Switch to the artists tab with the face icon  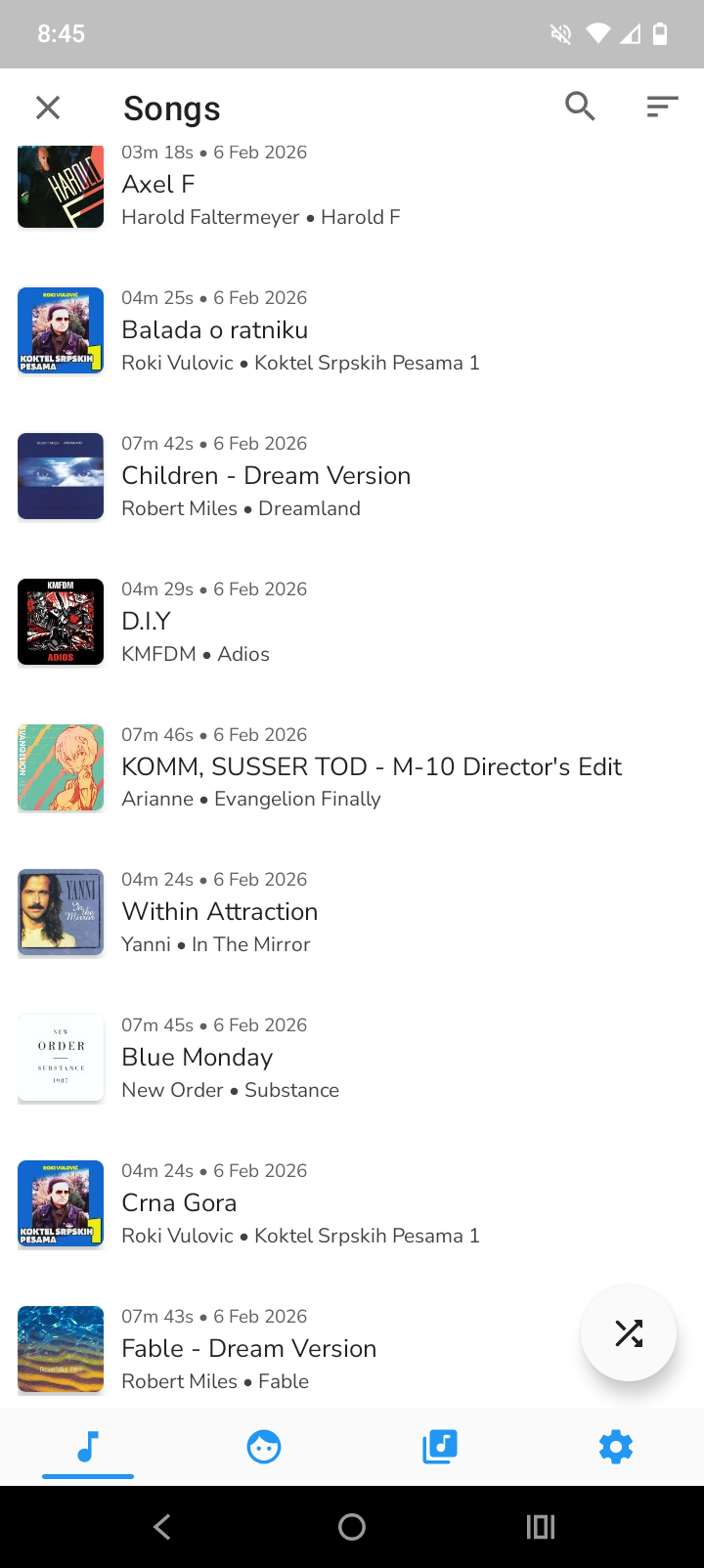pos(264,1446)
